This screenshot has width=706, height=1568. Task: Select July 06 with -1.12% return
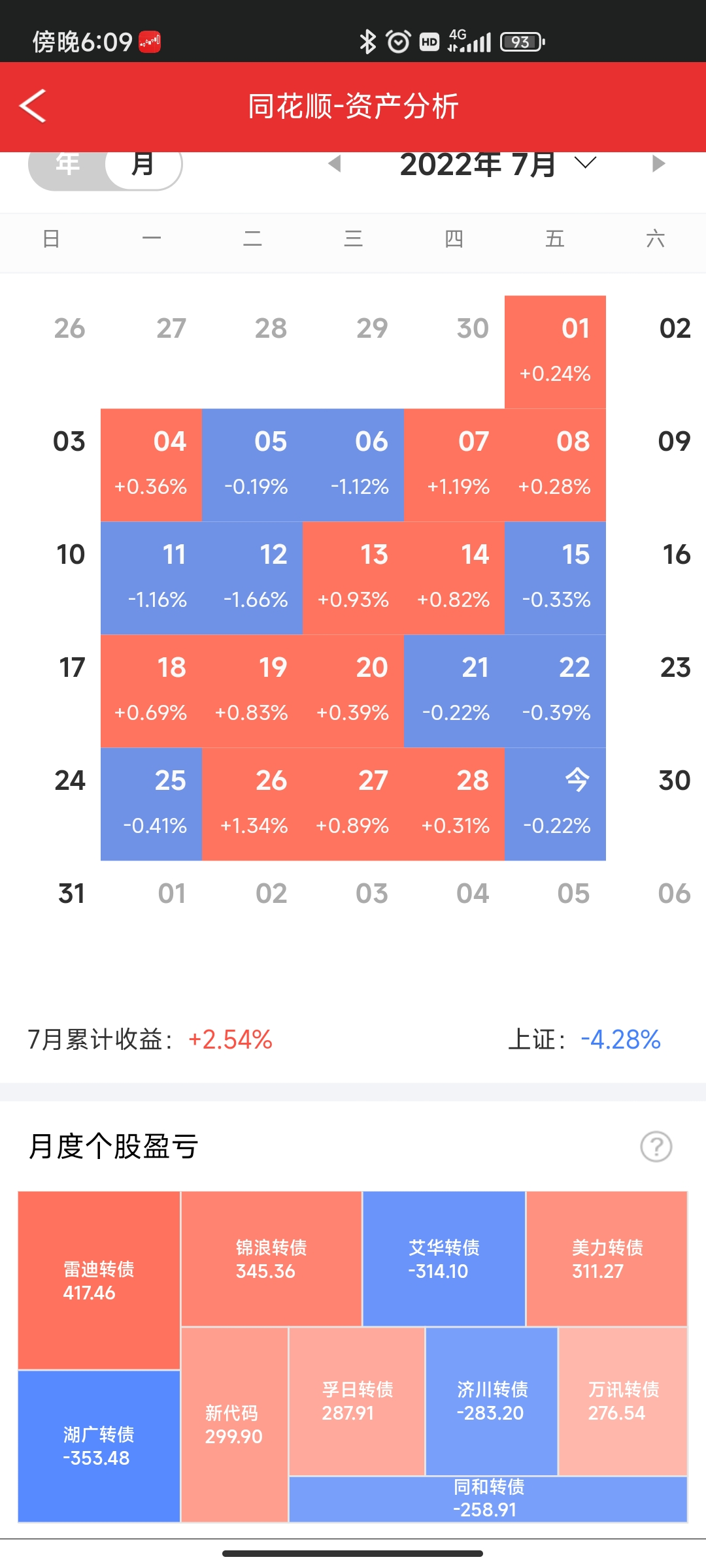coord(354,465)
